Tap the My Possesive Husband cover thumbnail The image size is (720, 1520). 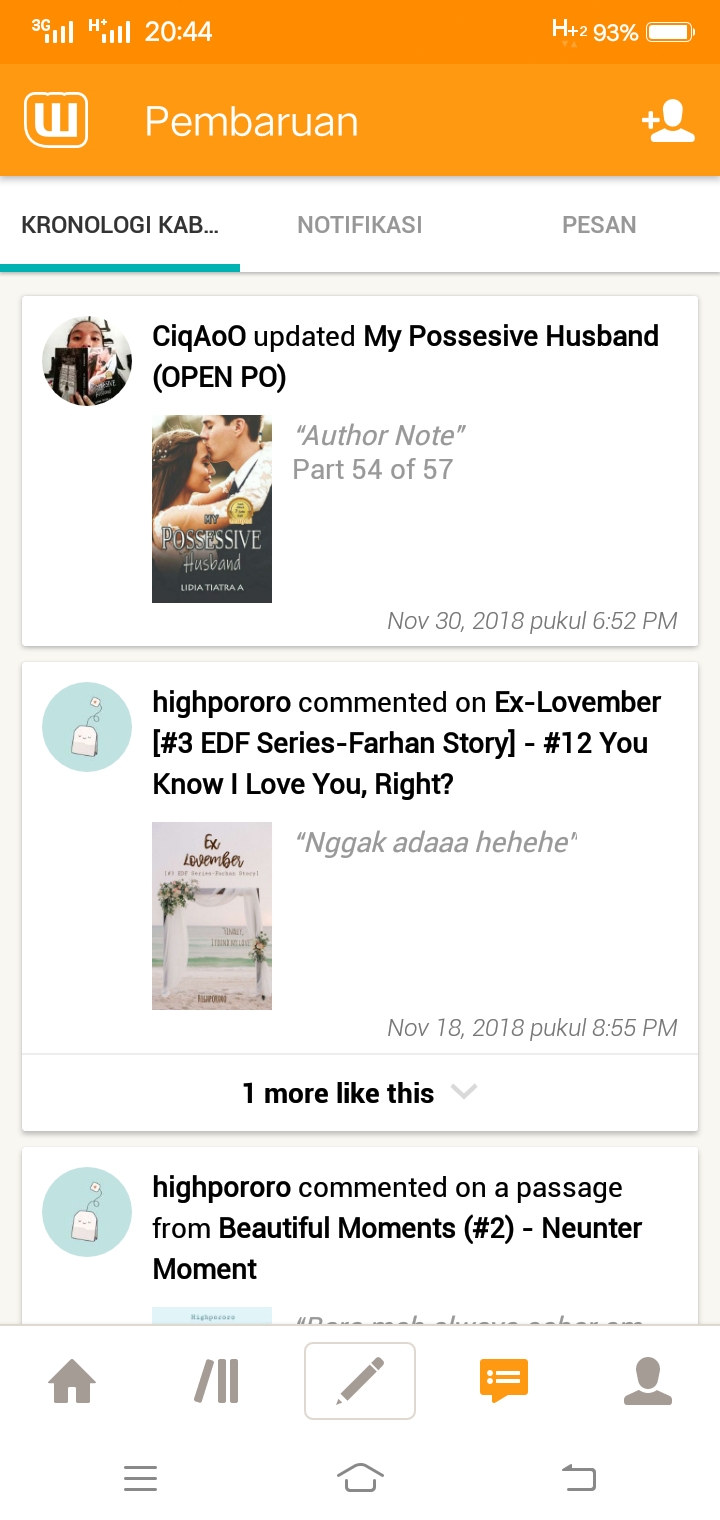(x=211, y=508)
